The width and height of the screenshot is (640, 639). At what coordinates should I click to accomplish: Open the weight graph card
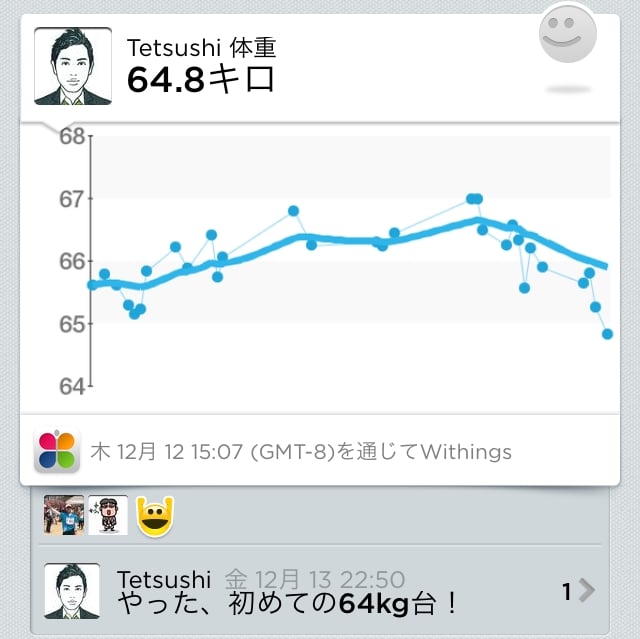318,268
